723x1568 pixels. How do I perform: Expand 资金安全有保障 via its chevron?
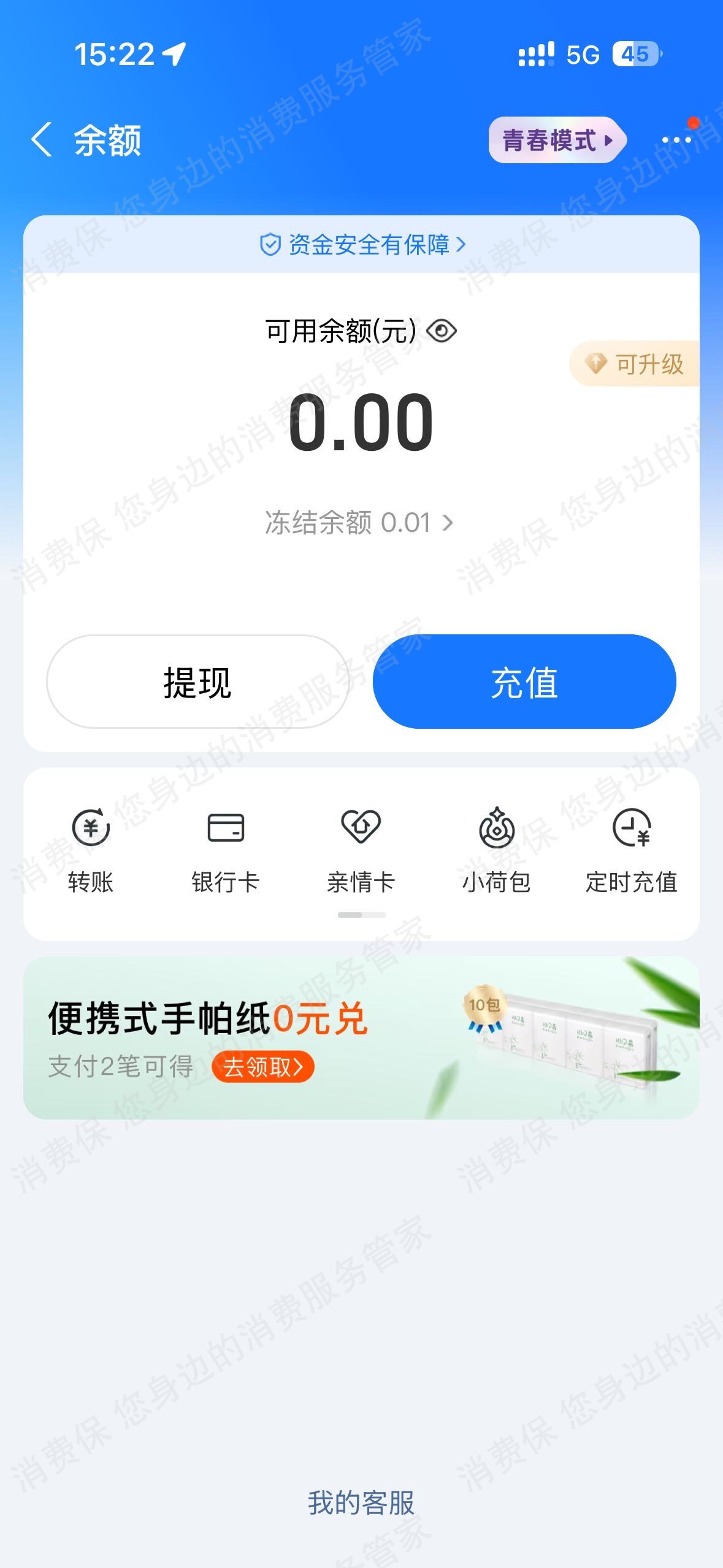pyautogui.click(x=462, y=245)
